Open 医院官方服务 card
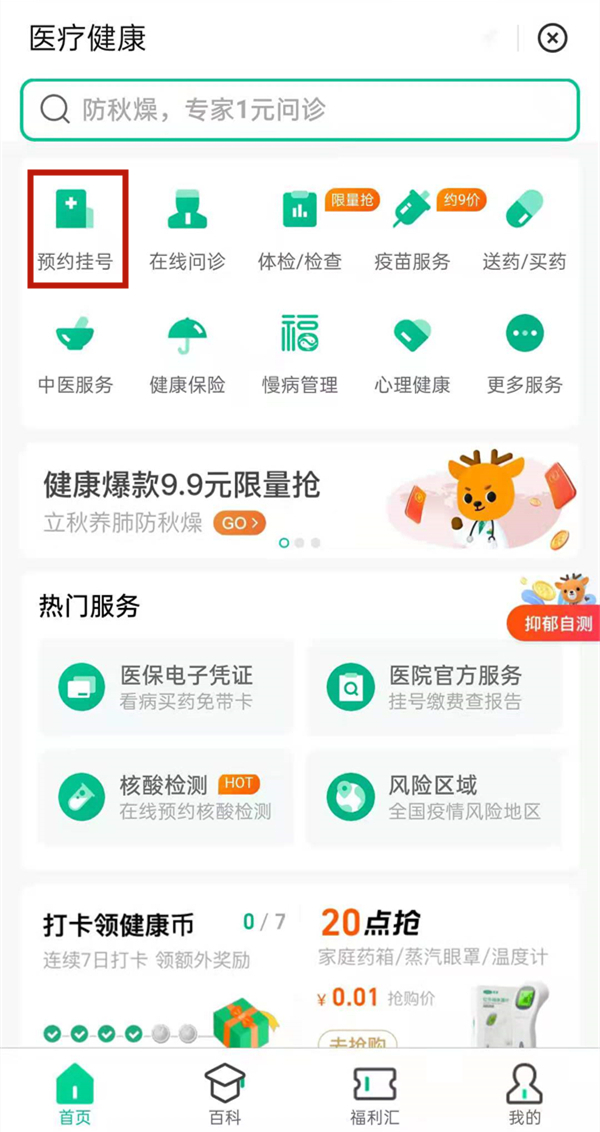 click(x=434, y=687)
